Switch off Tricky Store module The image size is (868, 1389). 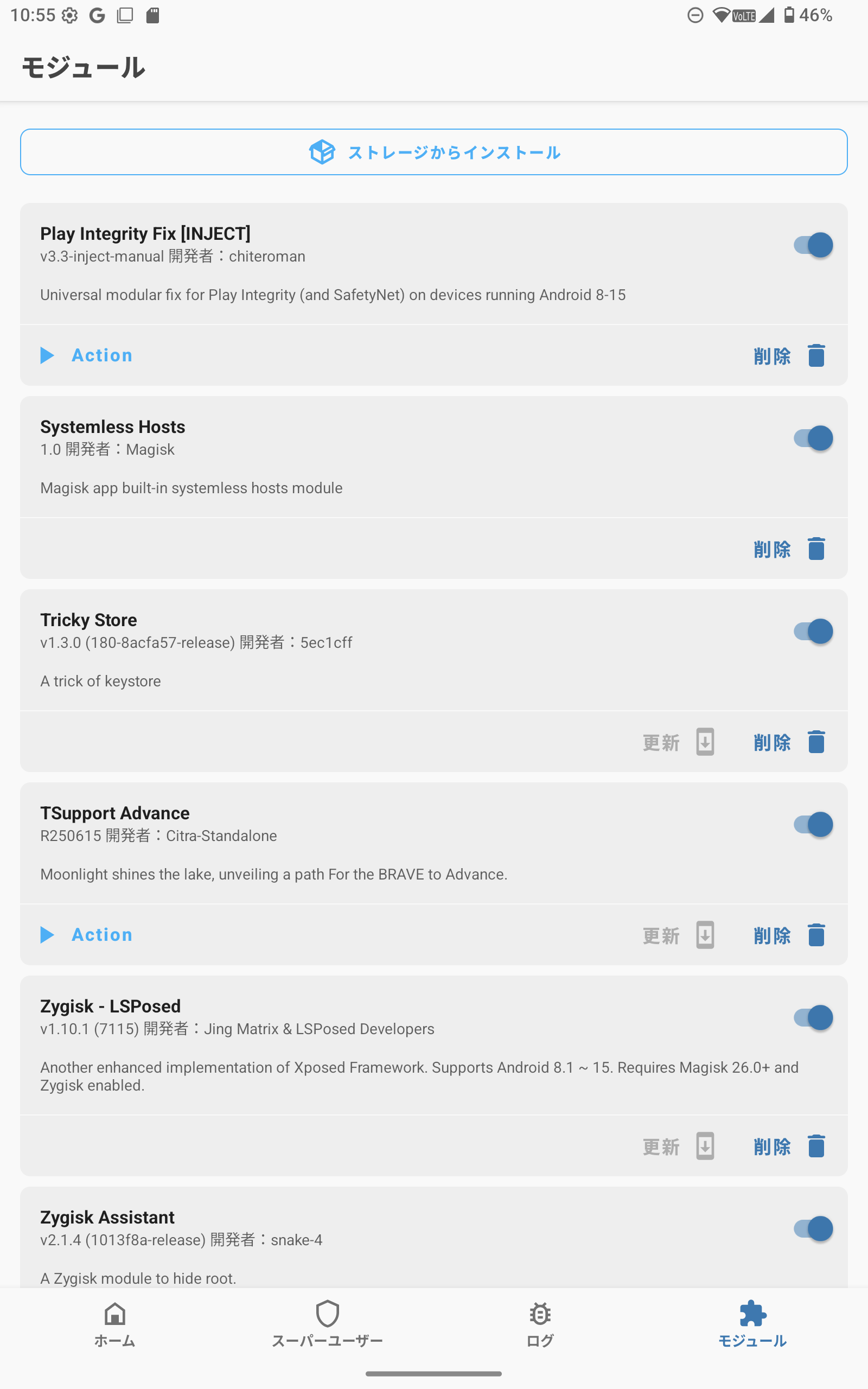pos(813,632)
